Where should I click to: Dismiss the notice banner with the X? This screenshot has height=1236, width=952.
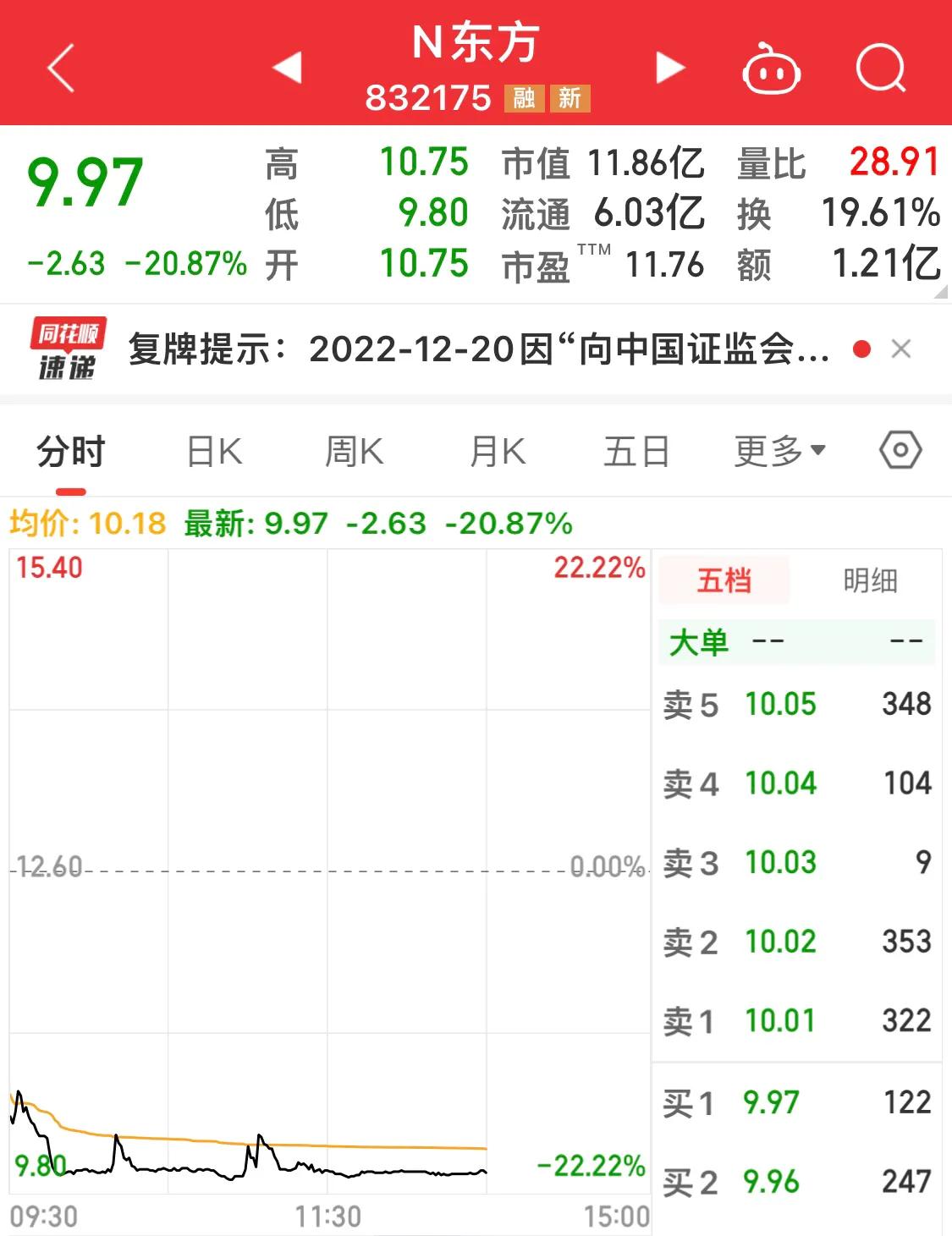pyautogui.click(x=902, y=349)
